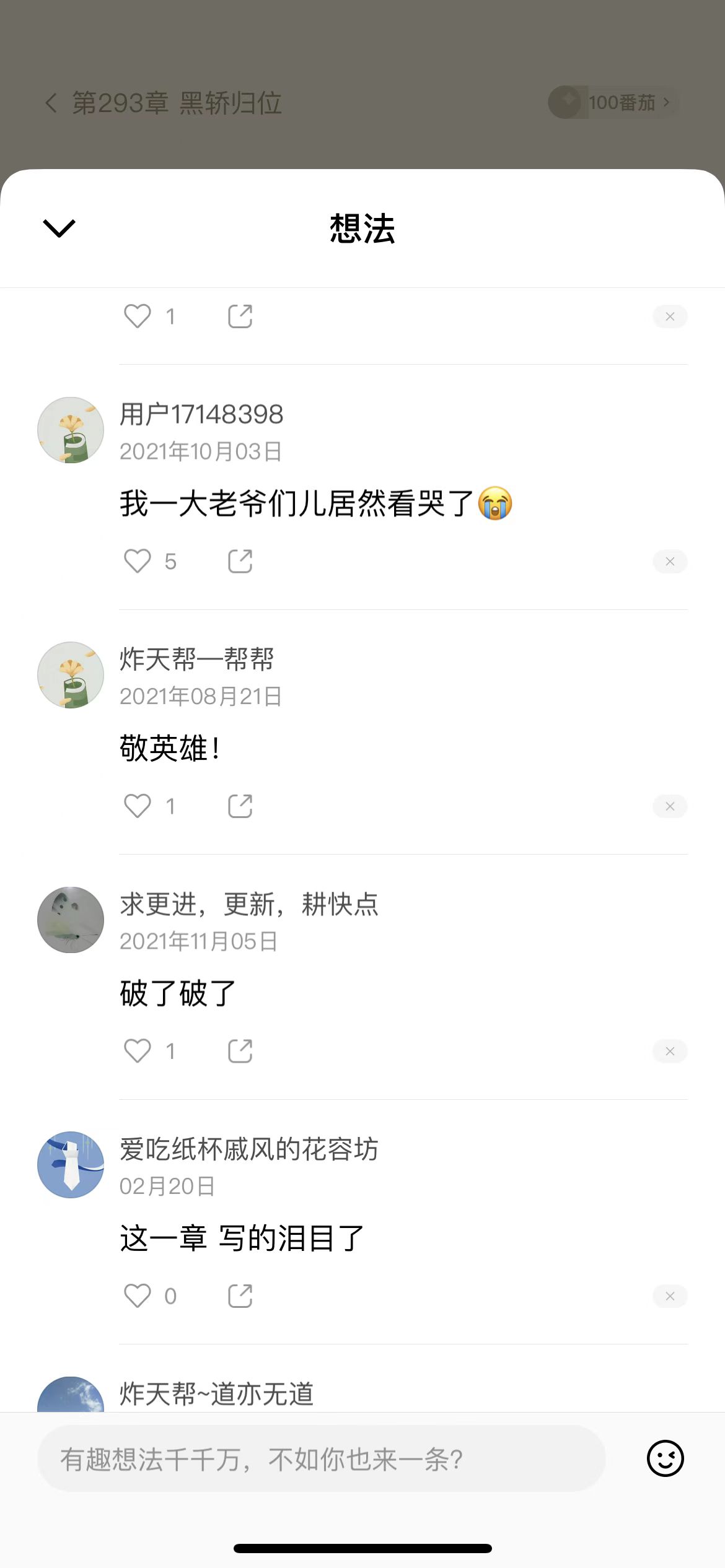Dismiss 用户17148398's comment
The width and height of the screenshot is (725, 1568).
click(669, 562)
